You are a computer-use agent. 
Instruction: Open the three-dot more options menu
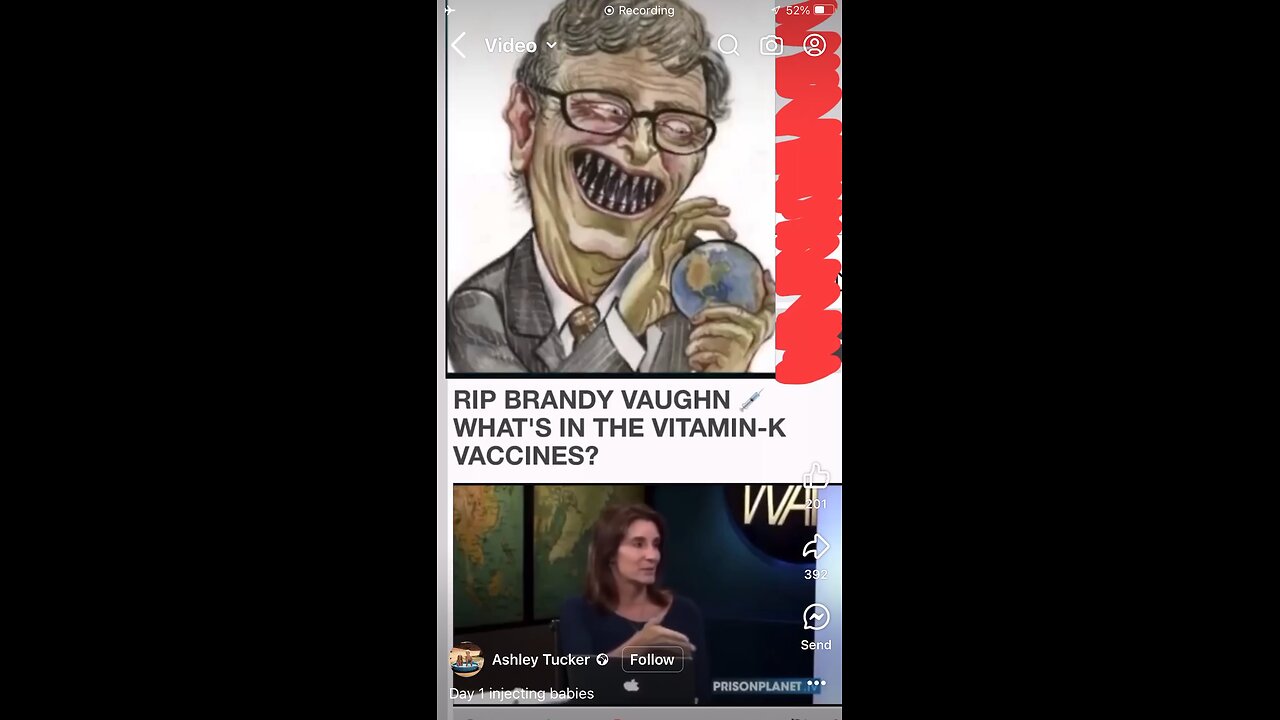coord(816,684)
